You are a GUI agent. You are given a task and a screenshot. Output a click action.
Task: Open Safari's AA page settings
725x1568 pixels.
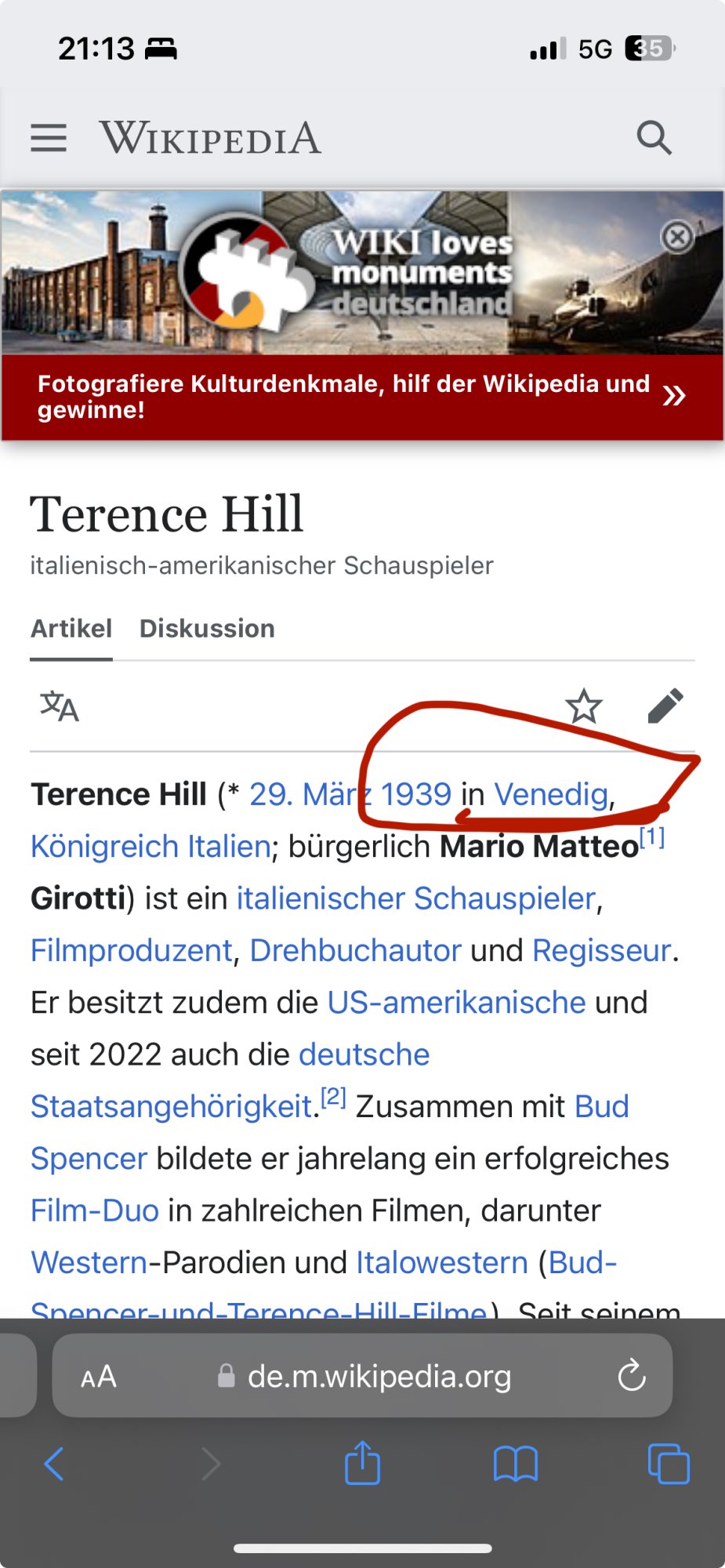(x=99, y=1377)
